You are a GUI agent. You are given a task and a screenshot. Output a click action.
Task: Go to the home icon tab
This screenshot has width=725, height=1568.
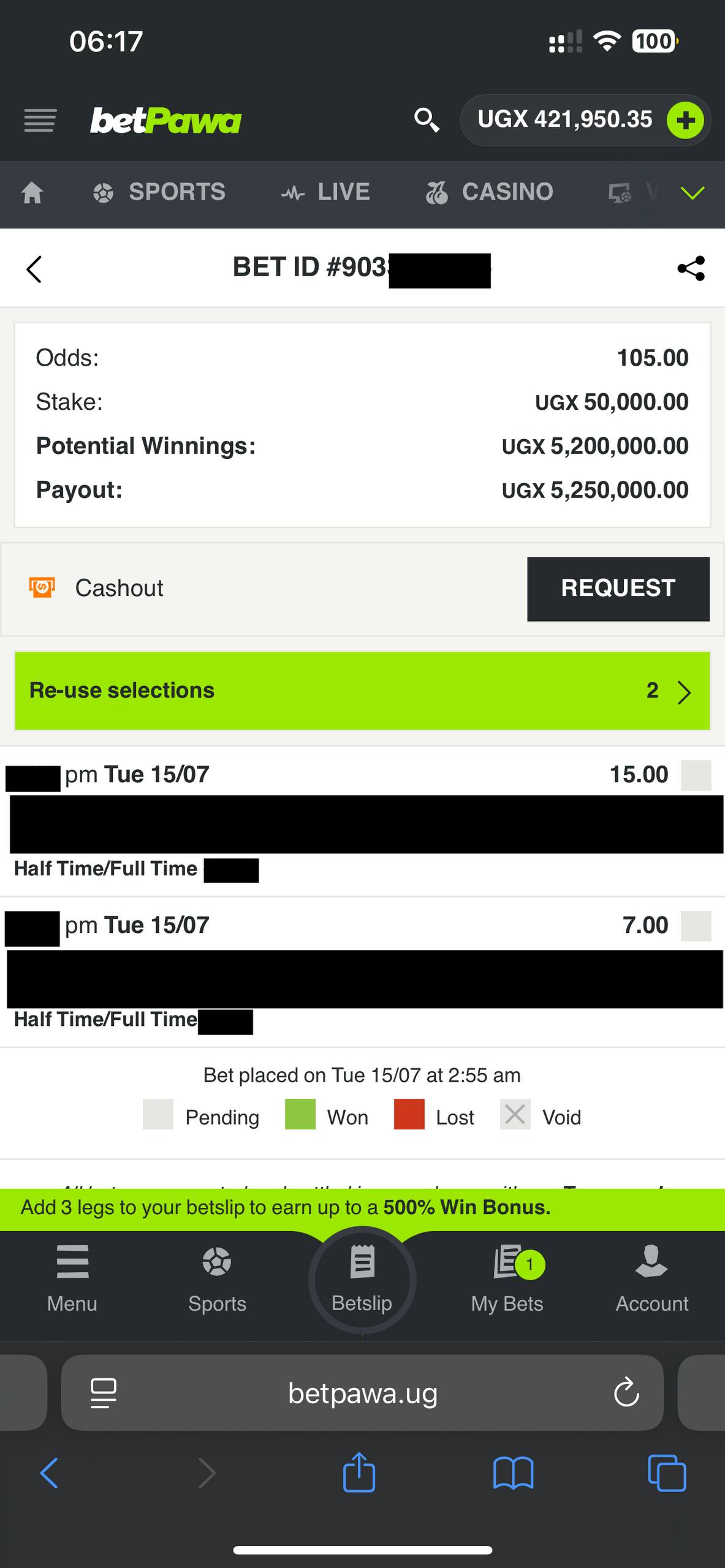[x=32, y=193]
